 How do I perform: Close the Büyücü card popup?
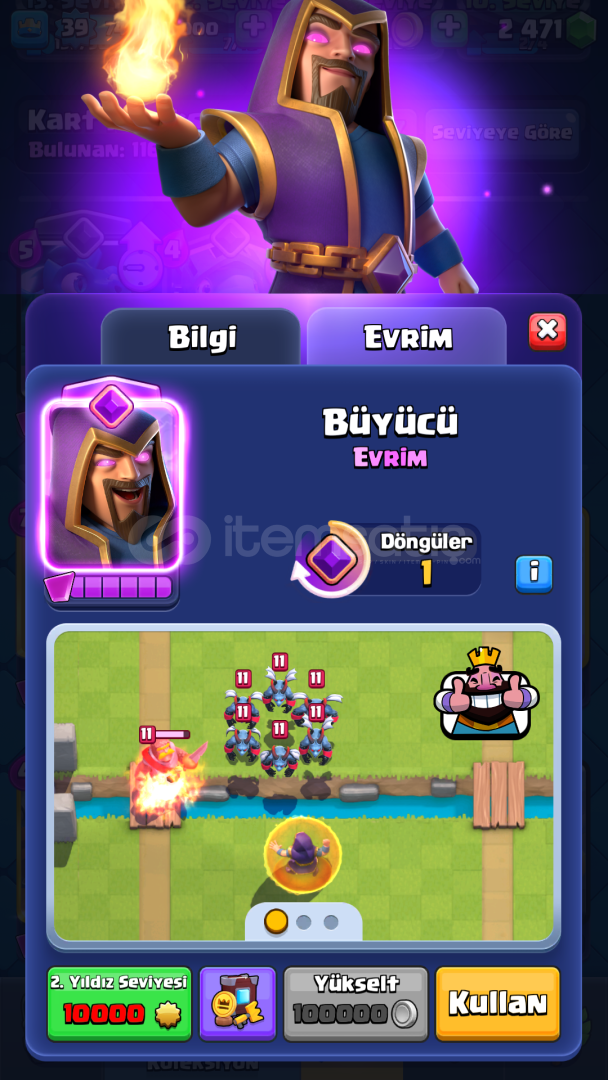click(x=547, y=331)
